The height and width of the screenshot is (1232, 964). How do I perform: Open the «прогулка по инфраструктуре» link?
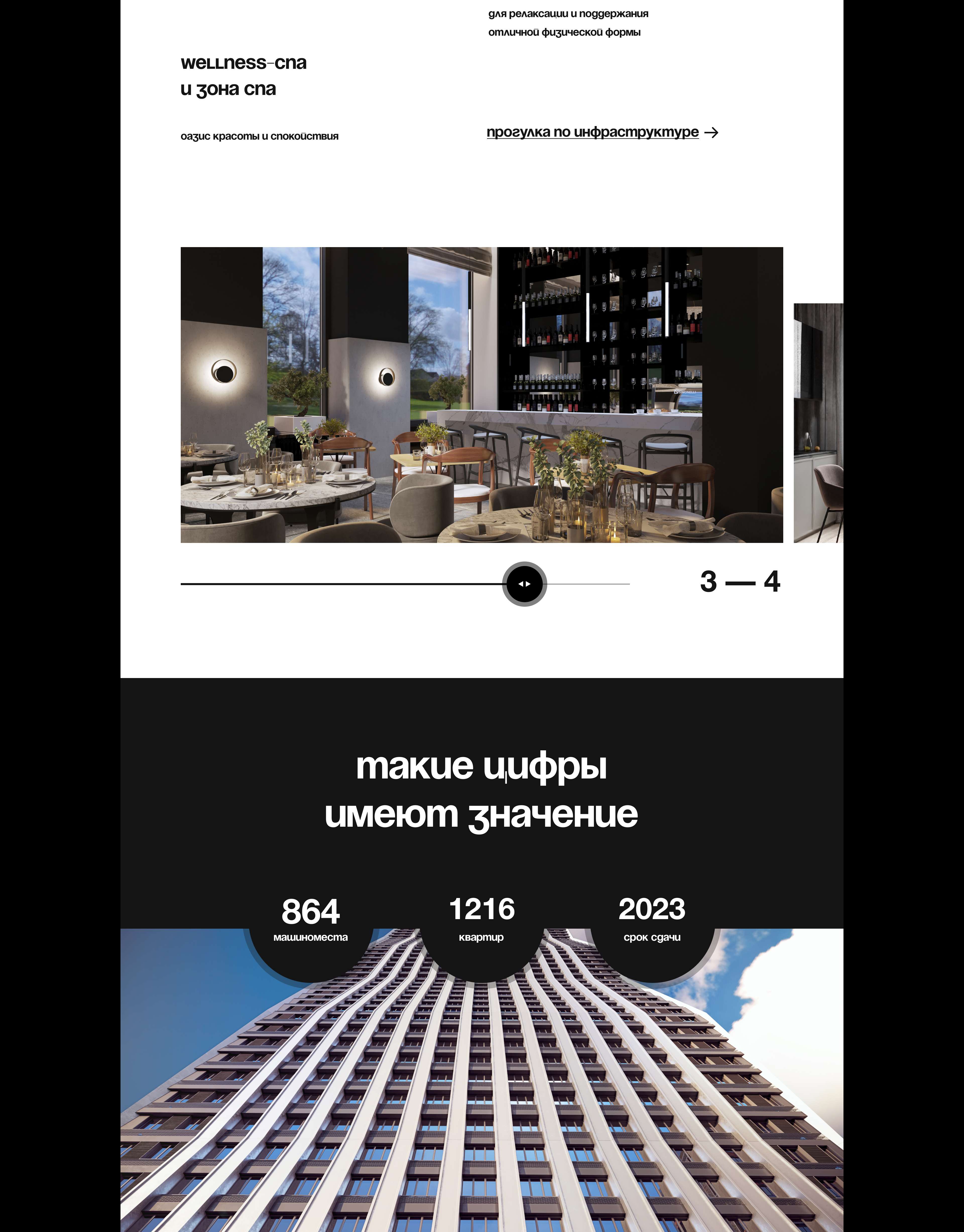593,132
